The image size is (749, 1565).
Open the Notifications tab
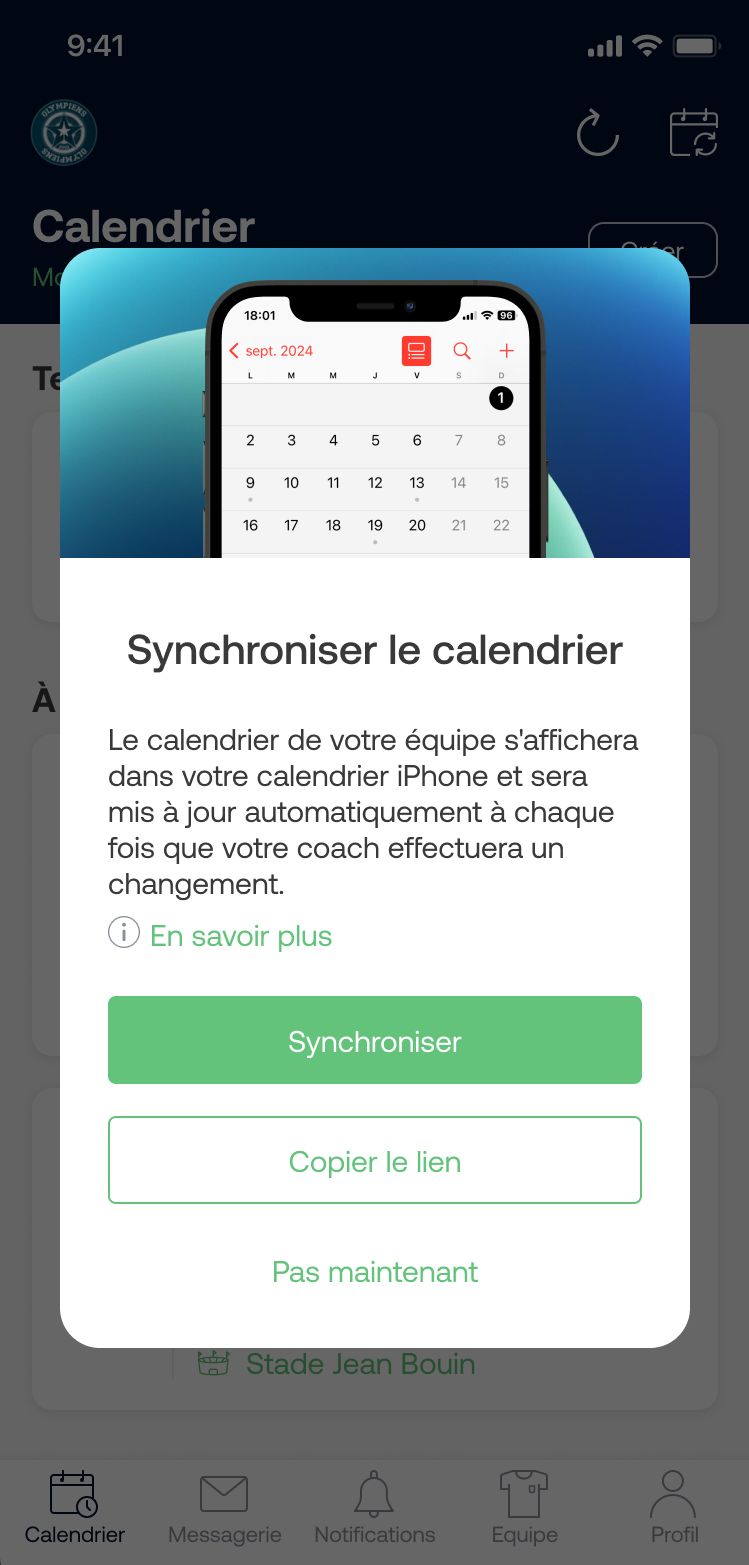coord(374,1508)
